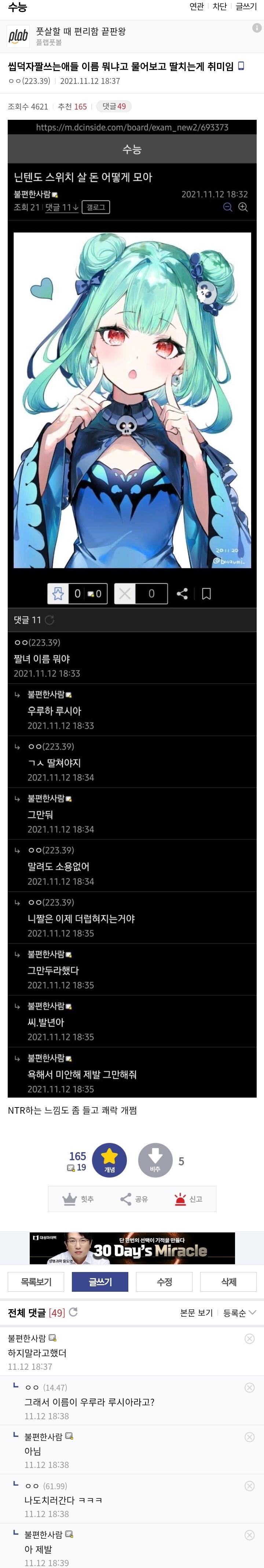Image resolution: width=264 pixels, height=1568 pixels.
Task: Share the post using 공유
Action: 133,1199
